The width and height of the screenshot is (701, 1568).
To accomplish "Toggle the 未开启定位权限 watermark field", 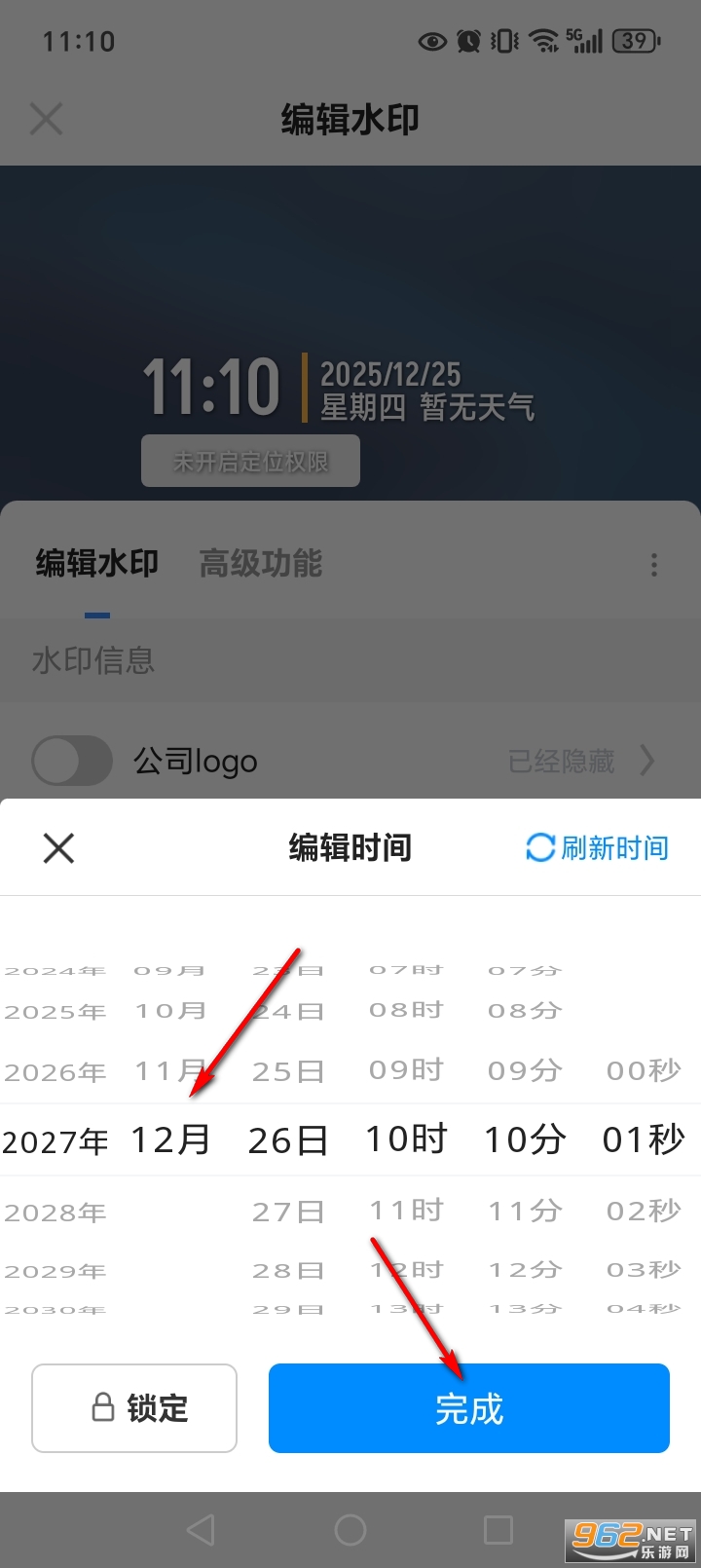I will coord(250,460).
